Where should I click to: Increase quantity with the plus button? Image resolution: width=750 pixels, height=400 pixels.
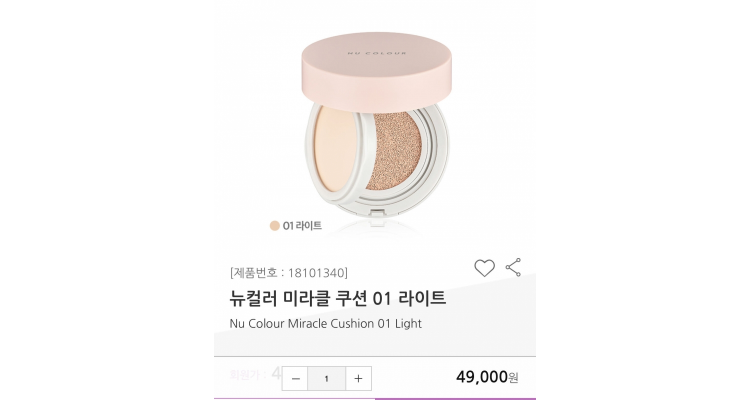pyautogui.click(x=358, y=378)
